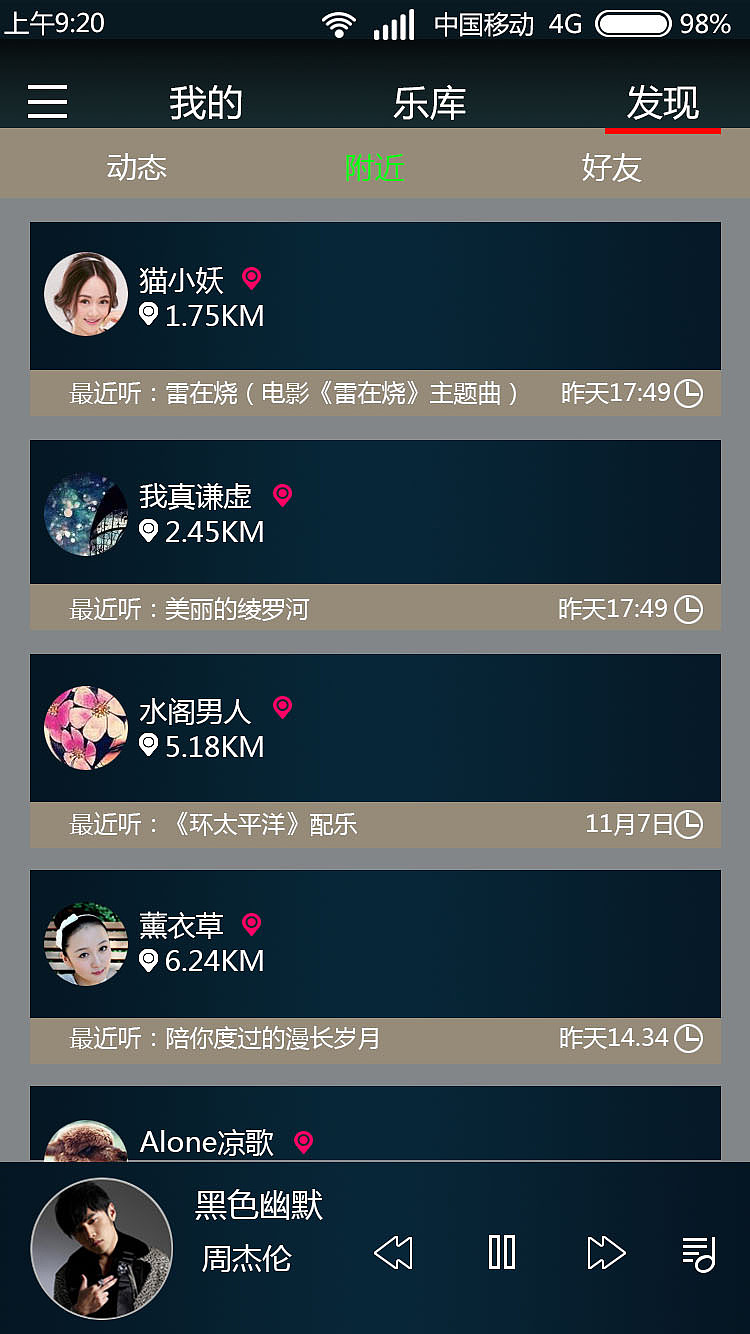The image size is (750, 1334).
Task: Open user 薰衣草's profile name
Action: click(x=181, y=925)
